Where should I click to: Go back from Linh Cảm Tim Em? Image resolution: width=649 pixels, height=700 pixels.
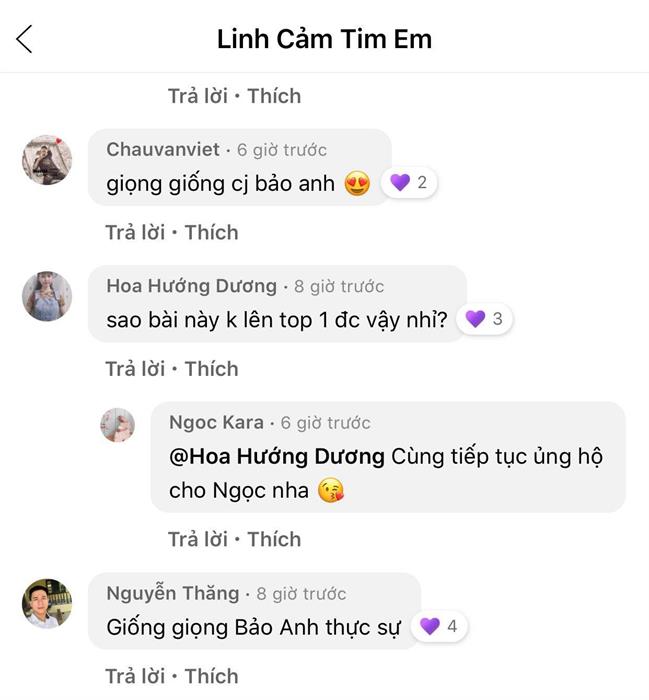tap(25, 40)
